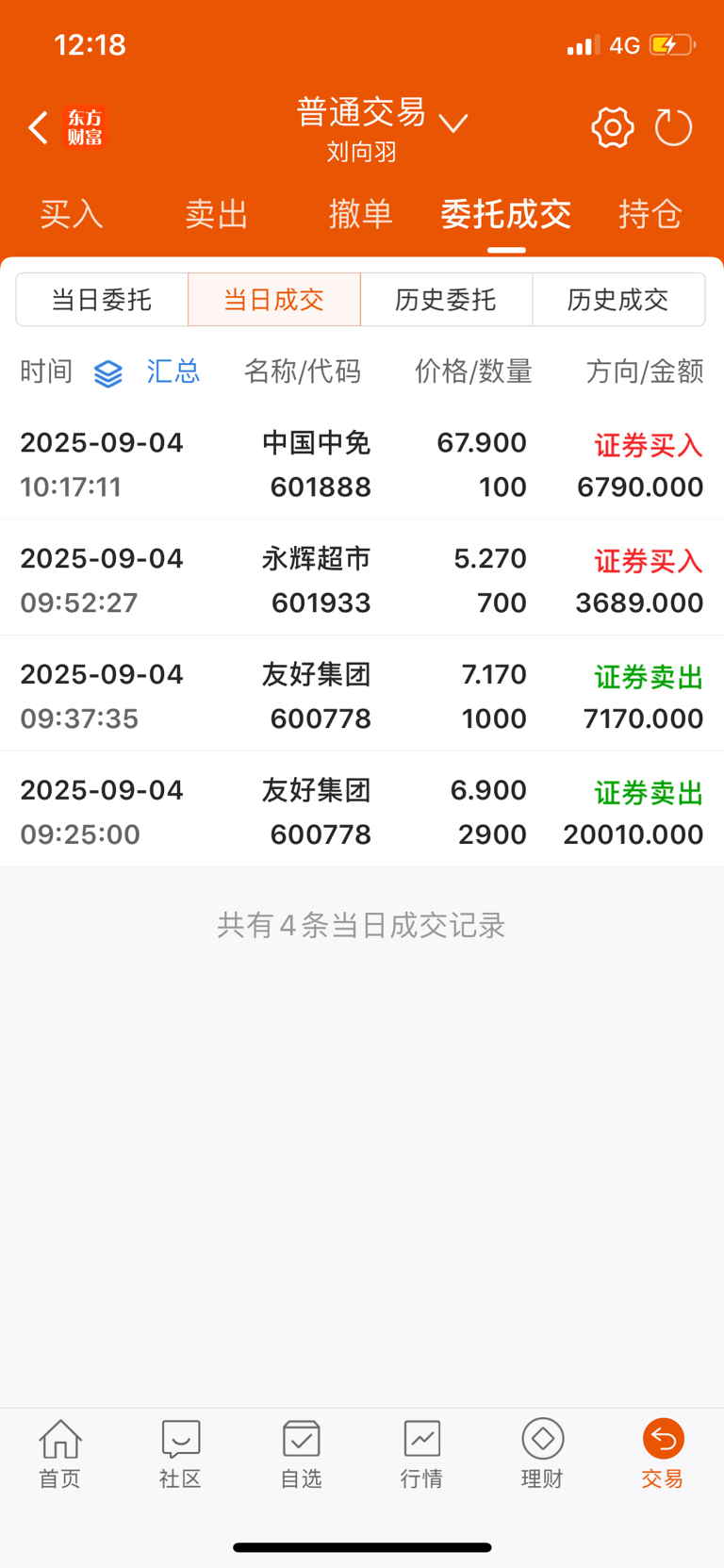Open the 友好集团 trade at 09:37:35
Image resolution: width=724 pixels, height=1568 pixels.
(x=362, y=696)
